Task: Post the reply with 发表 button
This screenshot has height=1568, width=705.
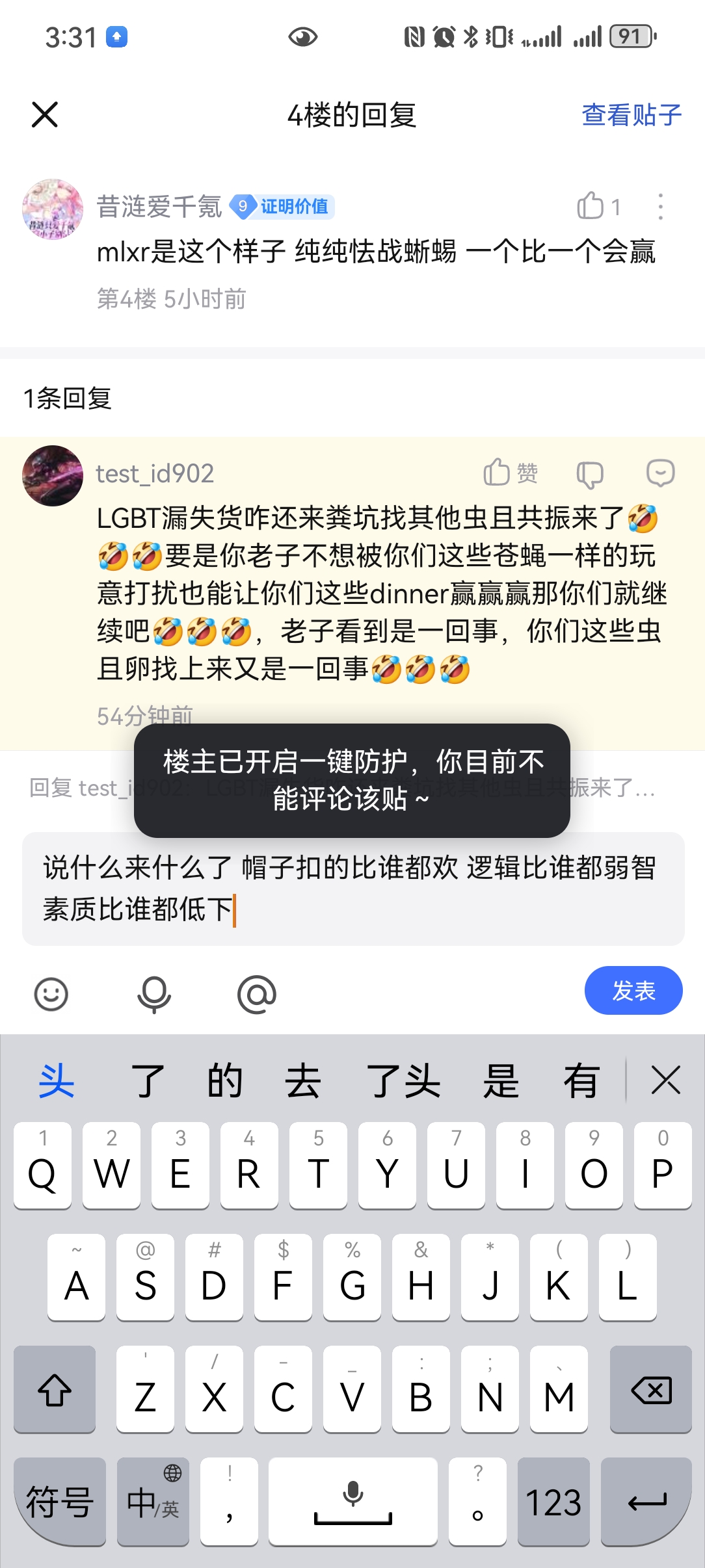Action: pyautogui.click(x=633, y=991)
